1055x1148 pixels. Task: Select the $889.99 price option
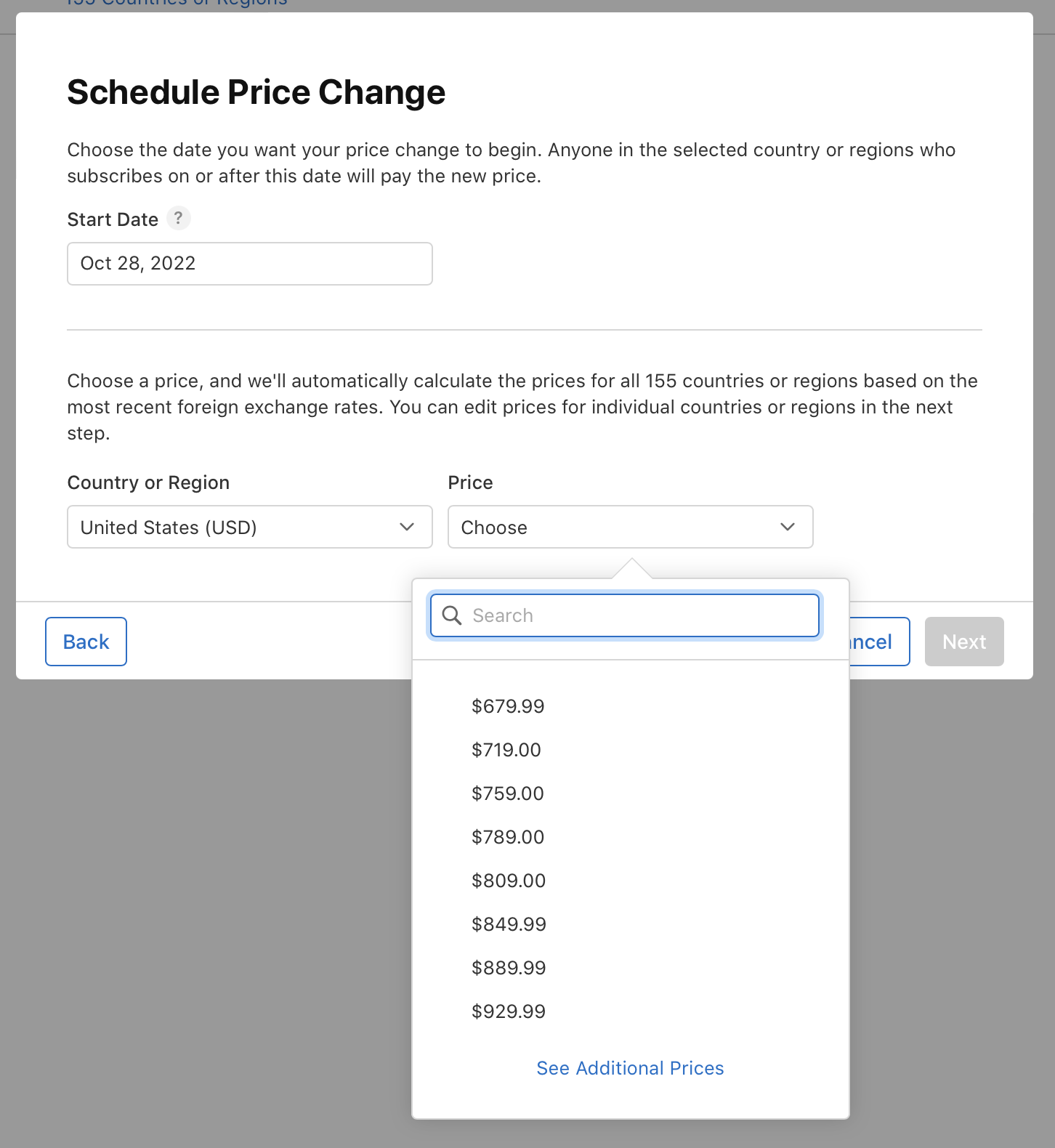click(x=509, y=967)
